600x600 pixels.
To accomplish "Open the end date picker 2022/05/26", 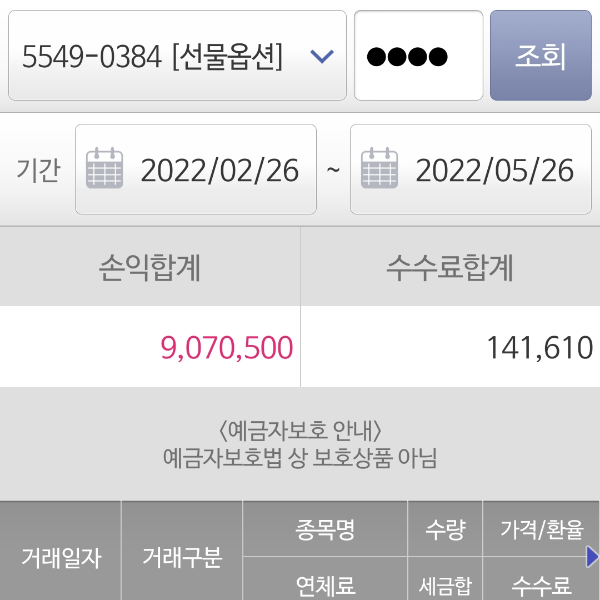I will pos(471,170).
